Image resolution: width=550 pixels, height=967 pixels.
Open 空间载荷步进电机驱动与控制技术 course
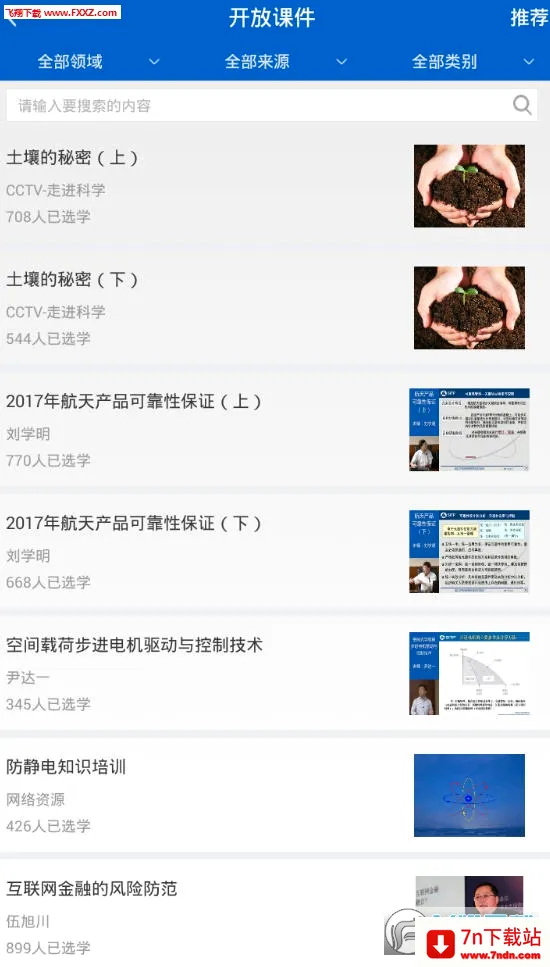275,673
